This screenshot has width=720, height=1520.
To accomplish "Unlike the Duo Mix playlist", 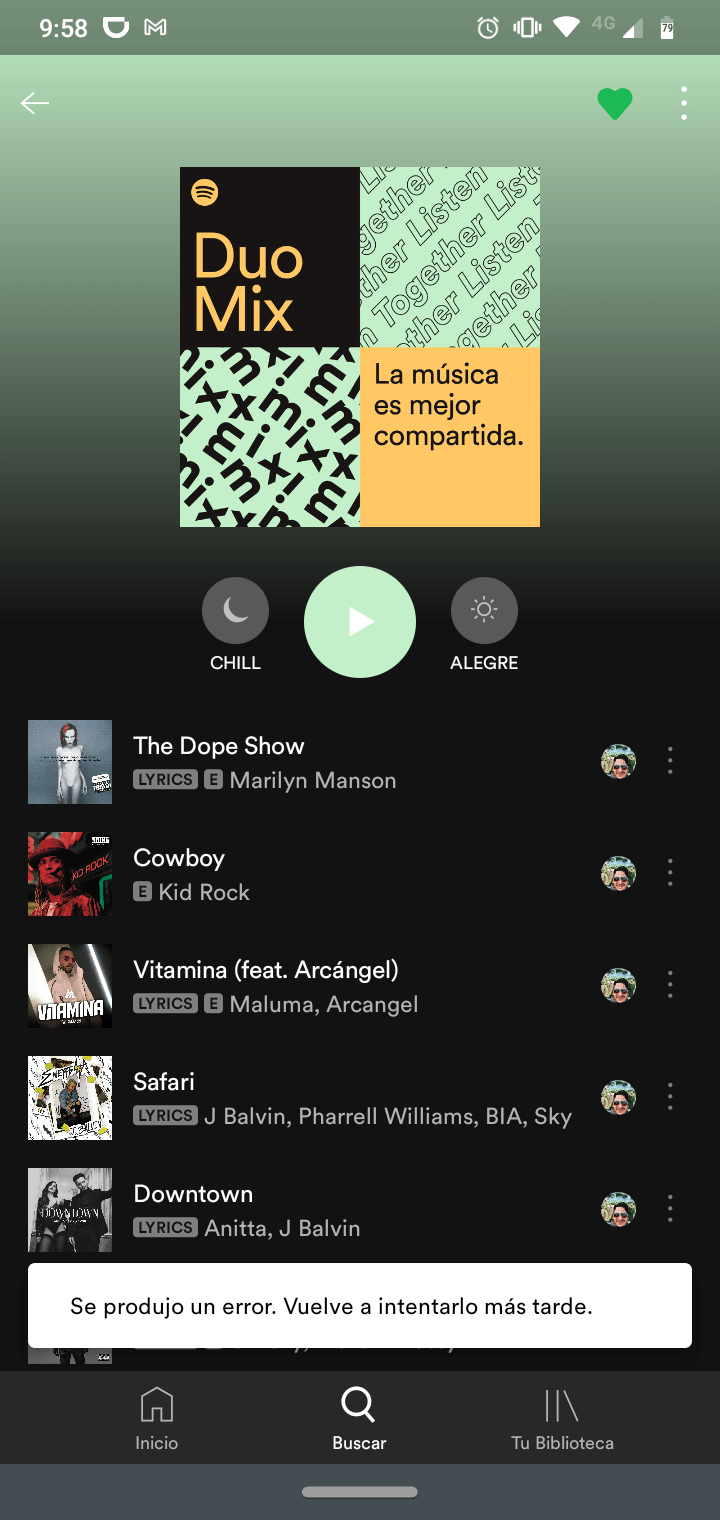I will click(614, 103).
